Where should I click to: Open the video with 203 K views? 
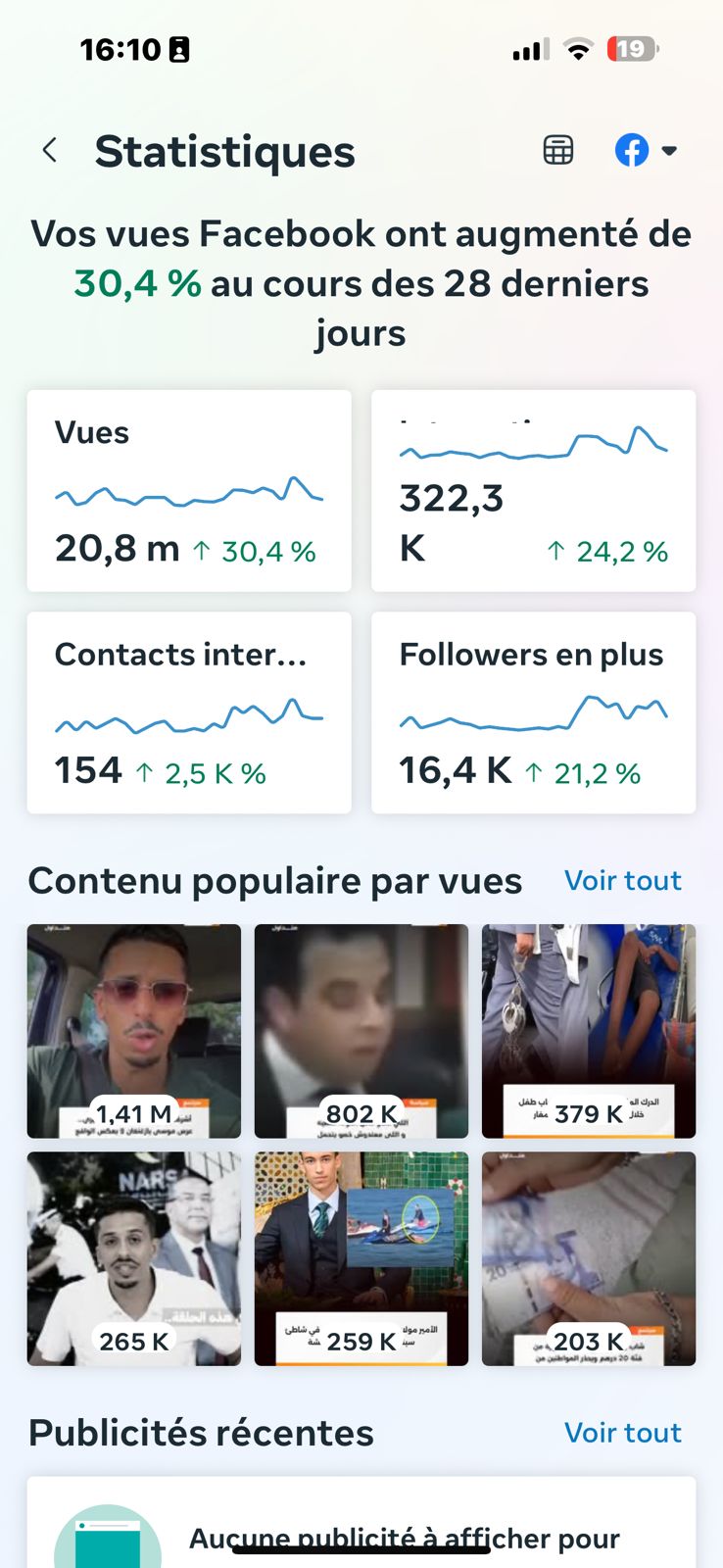point(589,1258)
